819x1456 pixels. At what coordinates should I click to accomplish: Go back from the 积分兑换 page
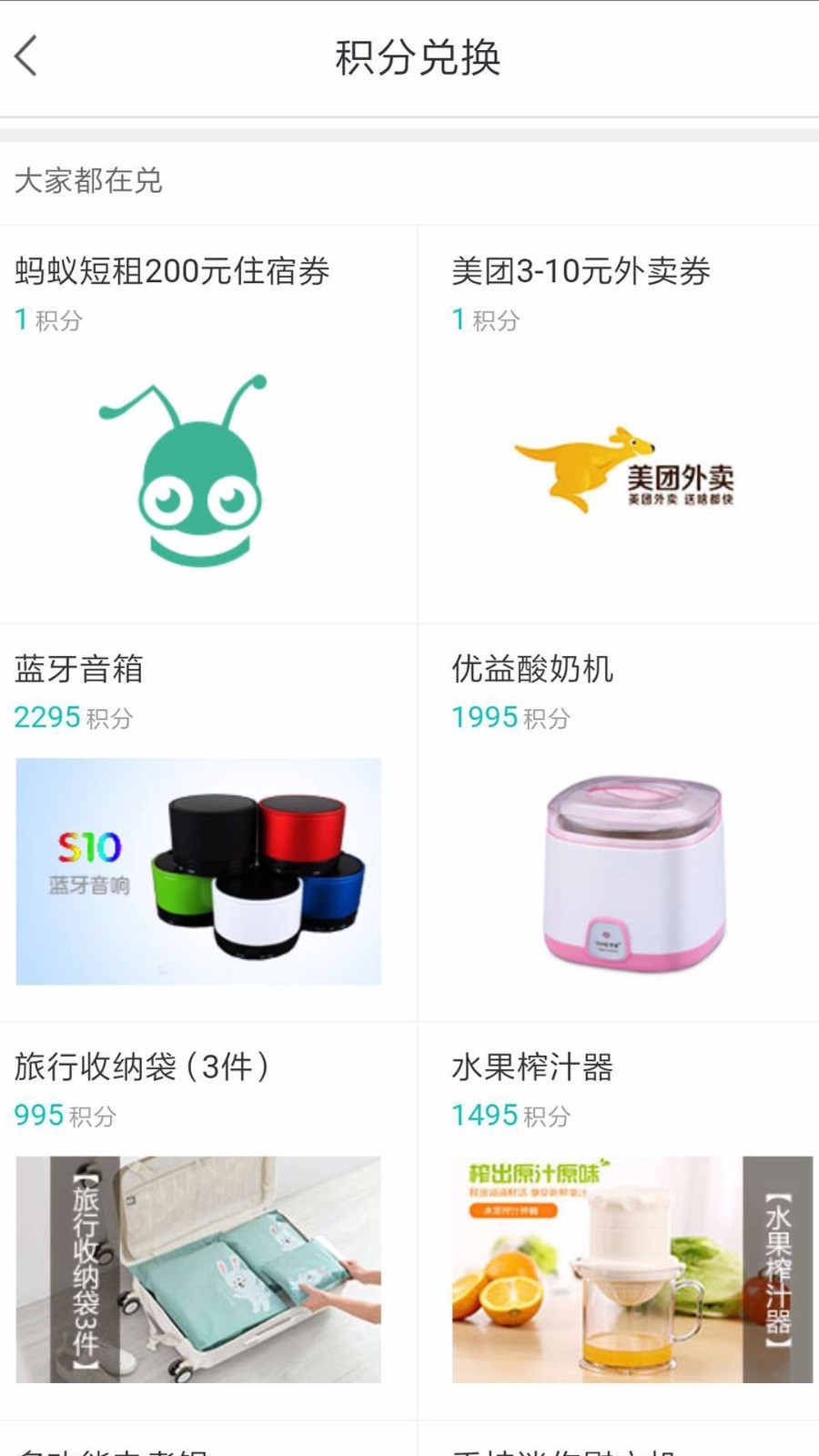point(27,56)
